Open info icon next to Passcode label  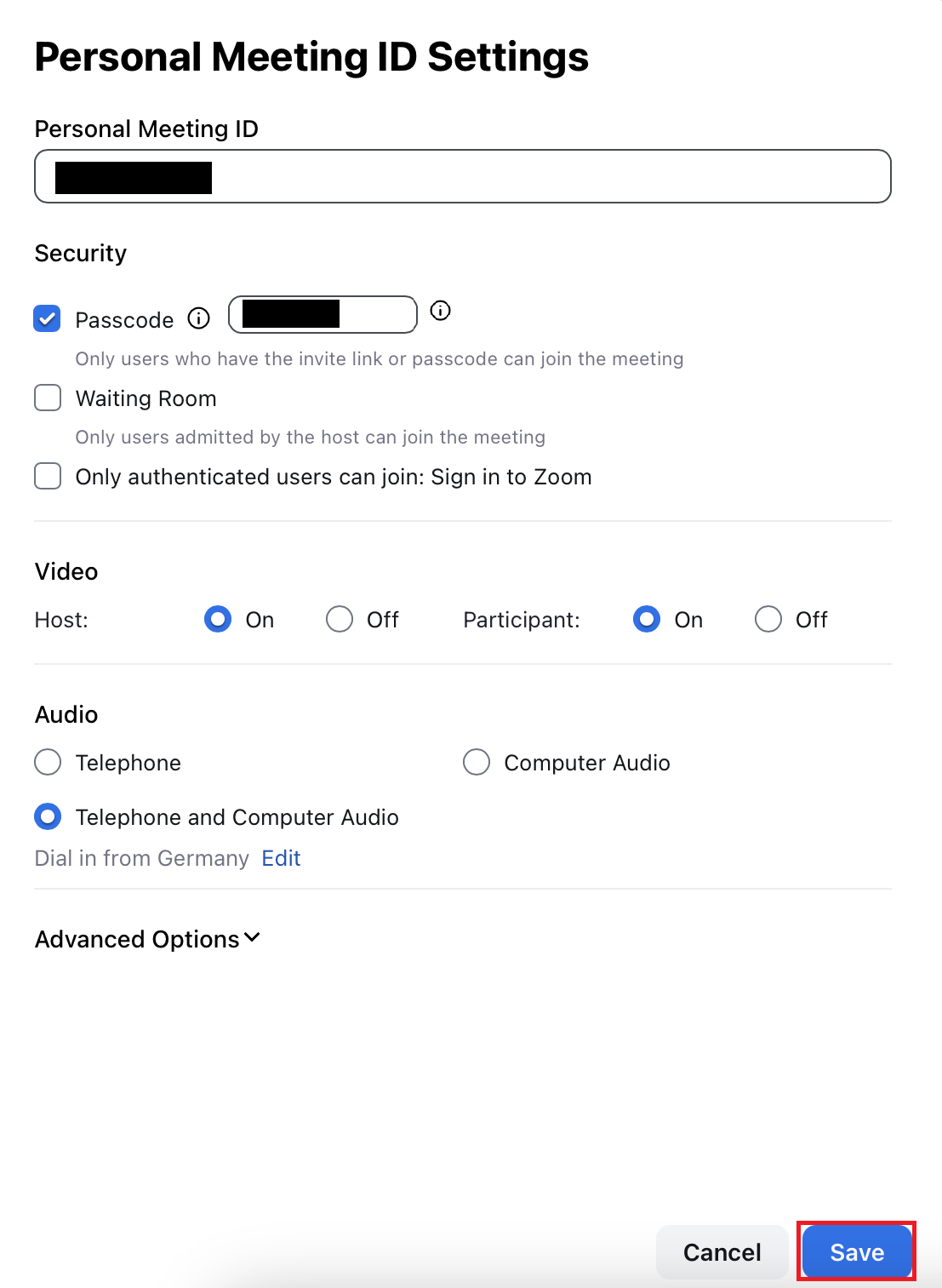(198, 319)
